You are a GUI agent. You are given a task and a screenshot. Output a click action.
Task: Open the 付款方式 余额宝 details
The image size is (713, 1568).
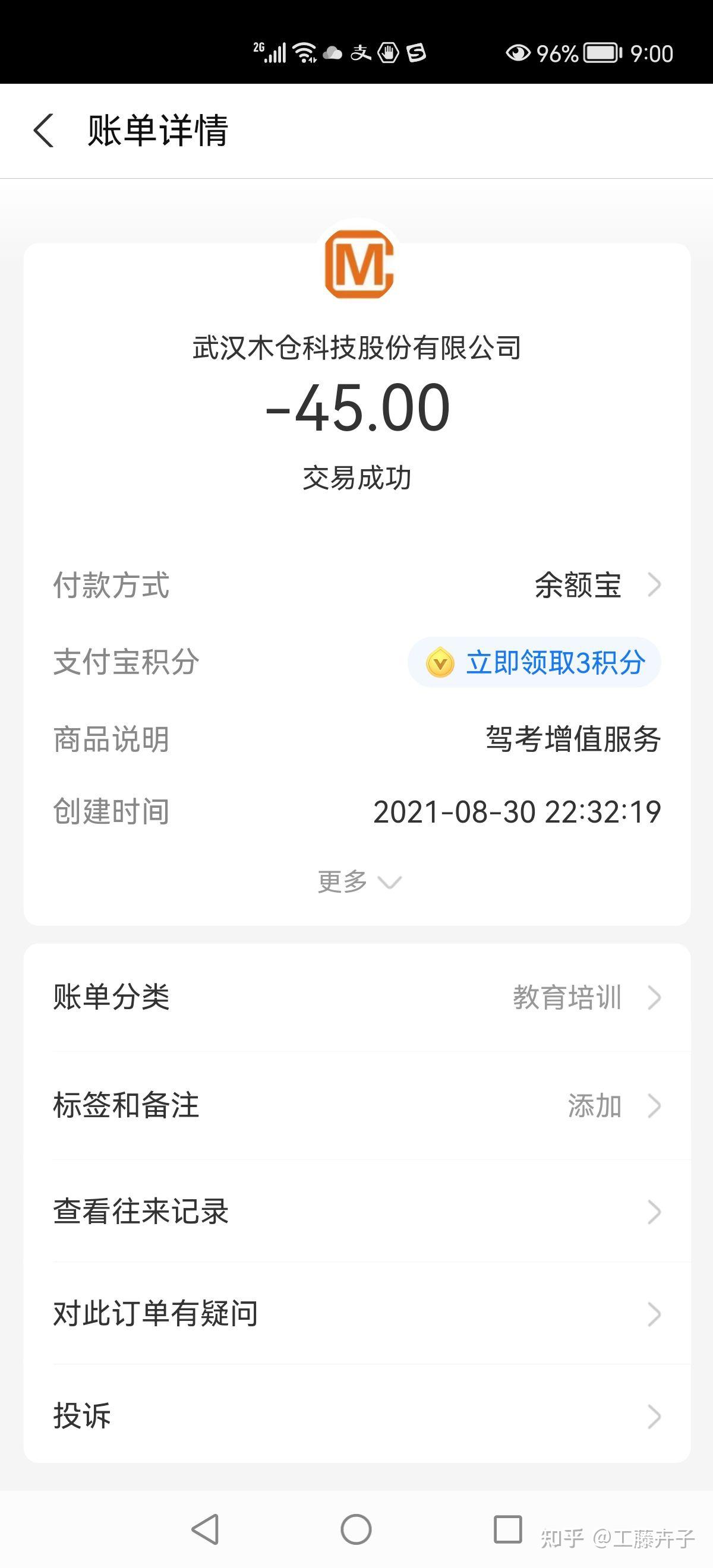[x=597, y=586]
